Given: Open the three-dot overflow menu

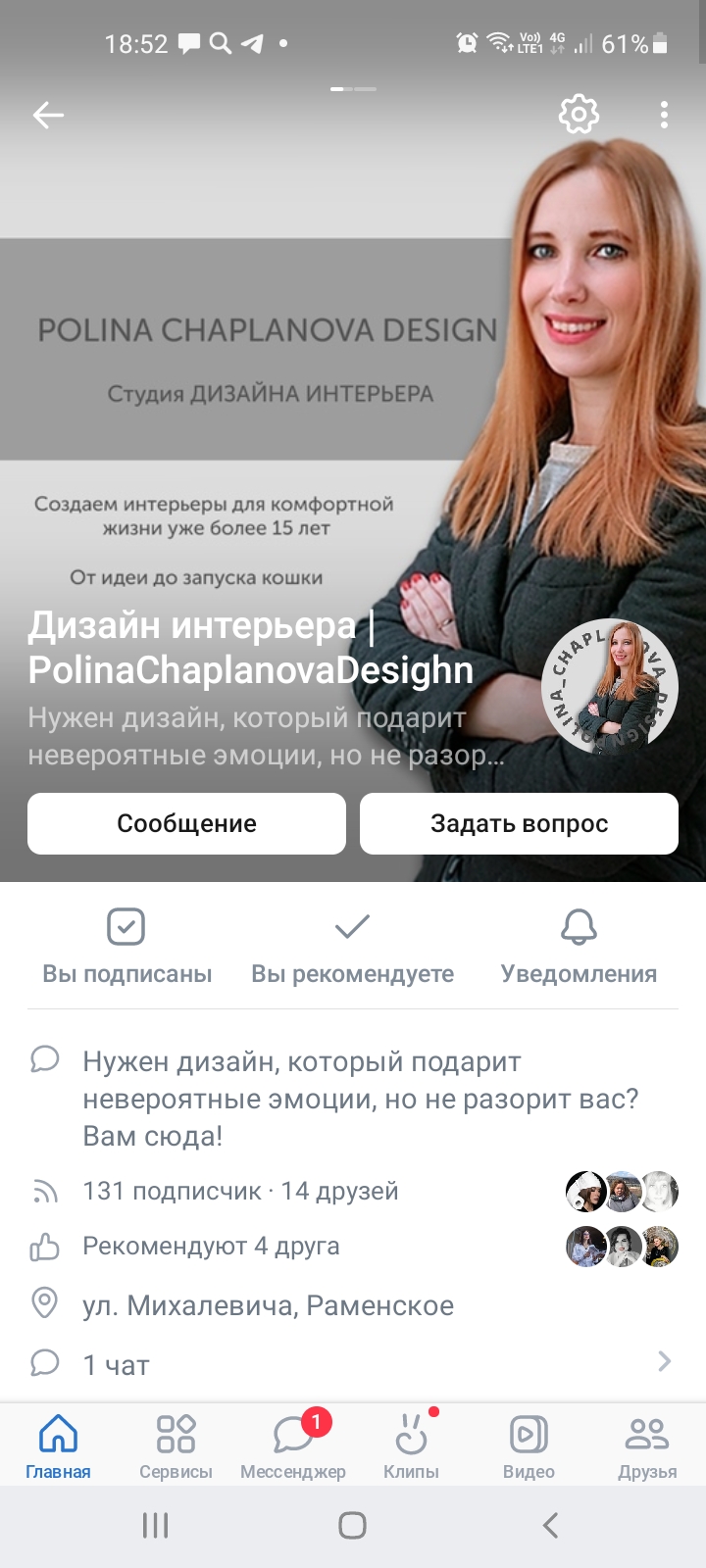Looking at the screenshot, I should (664, 115).
